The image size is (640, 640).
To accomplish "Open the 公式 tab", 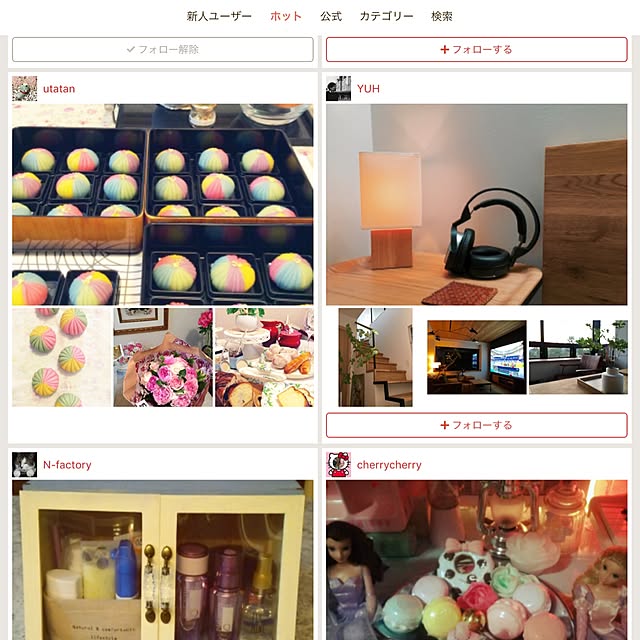I will [x=331, y=16].
